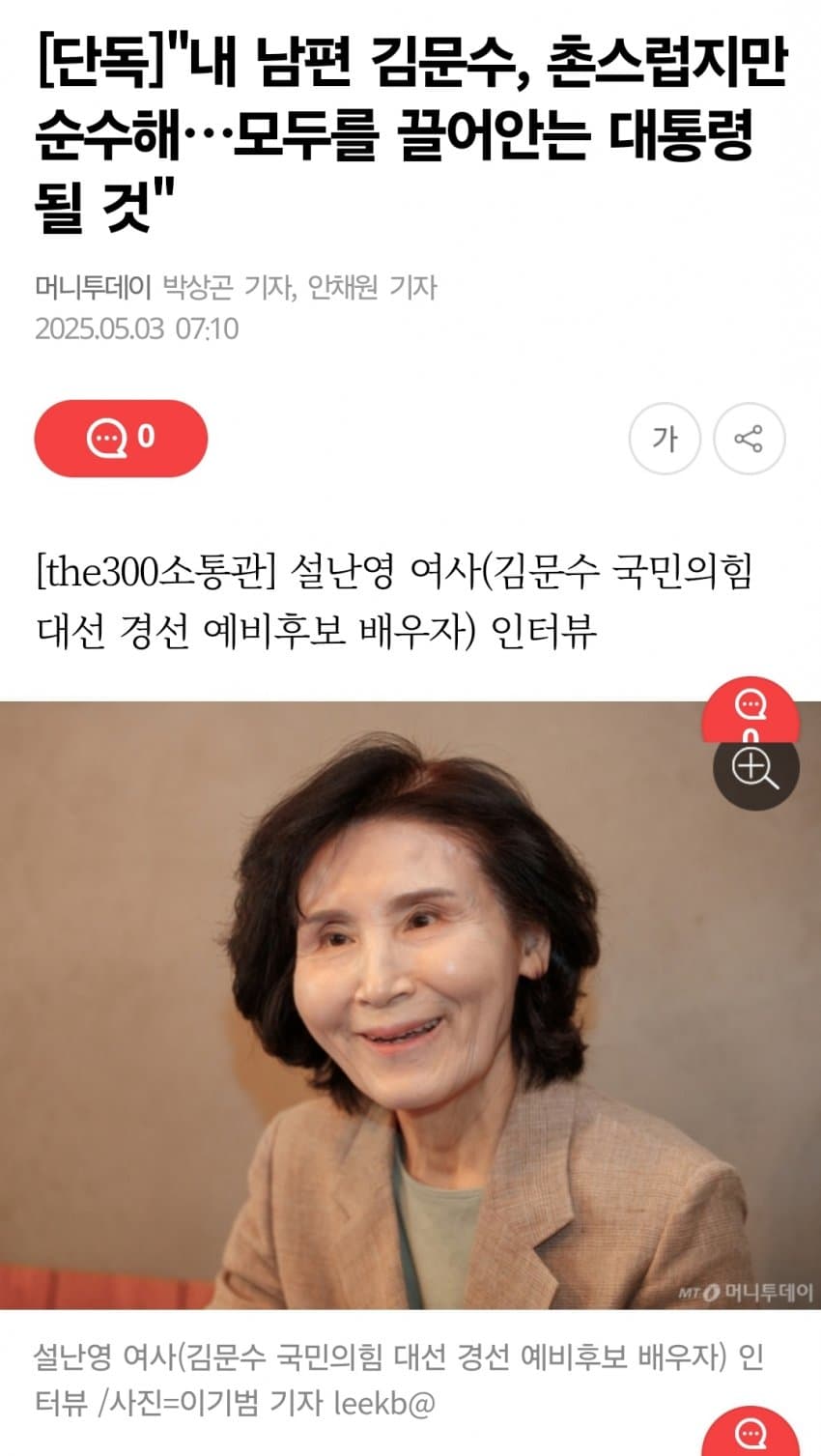
Task: Tap the floating comment bubble beside the photo caption
Action: pos(750,1432)
